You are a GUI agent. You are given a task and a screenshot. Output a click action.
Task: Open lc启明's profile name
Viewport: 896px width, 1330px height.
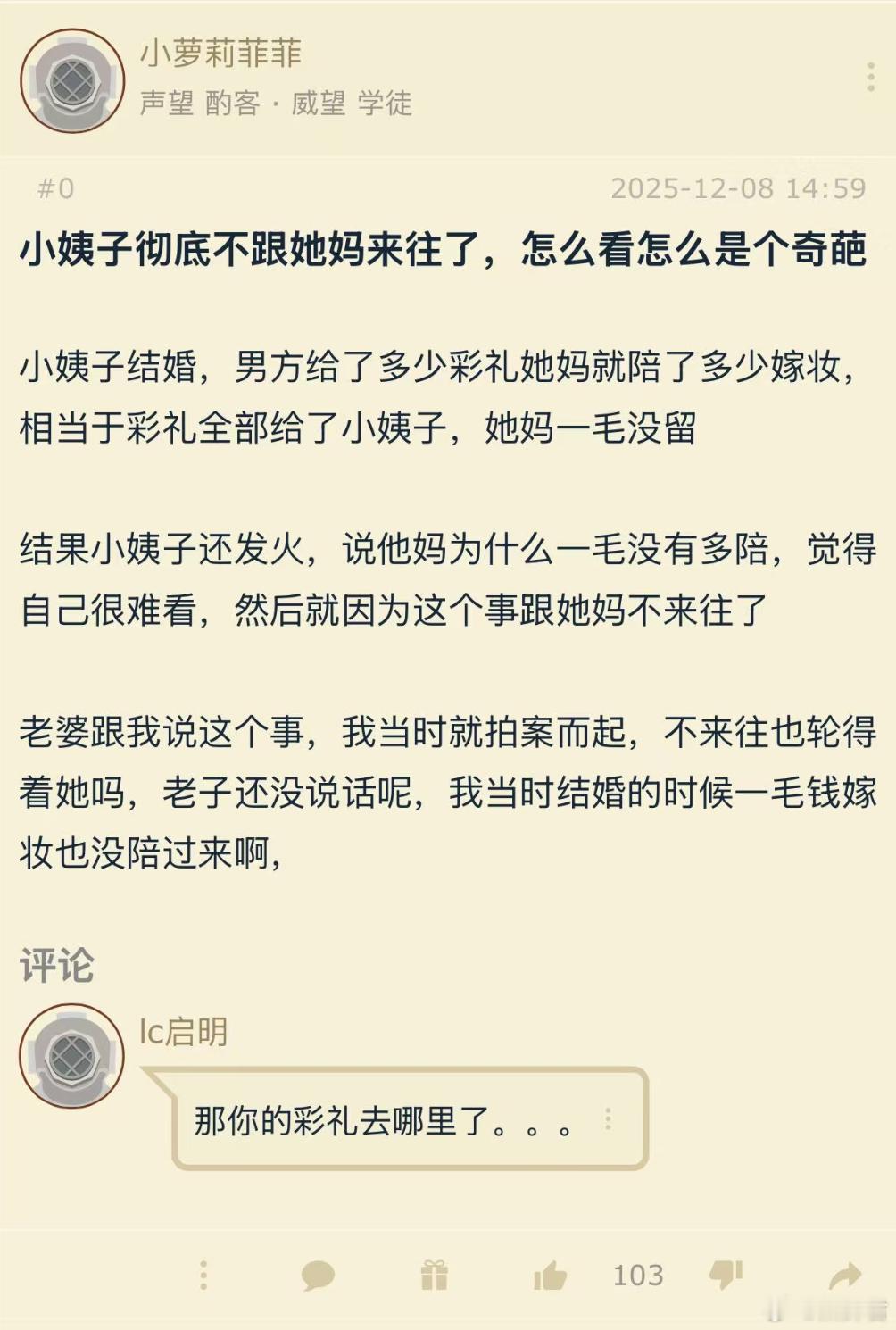click(185, 1034)
